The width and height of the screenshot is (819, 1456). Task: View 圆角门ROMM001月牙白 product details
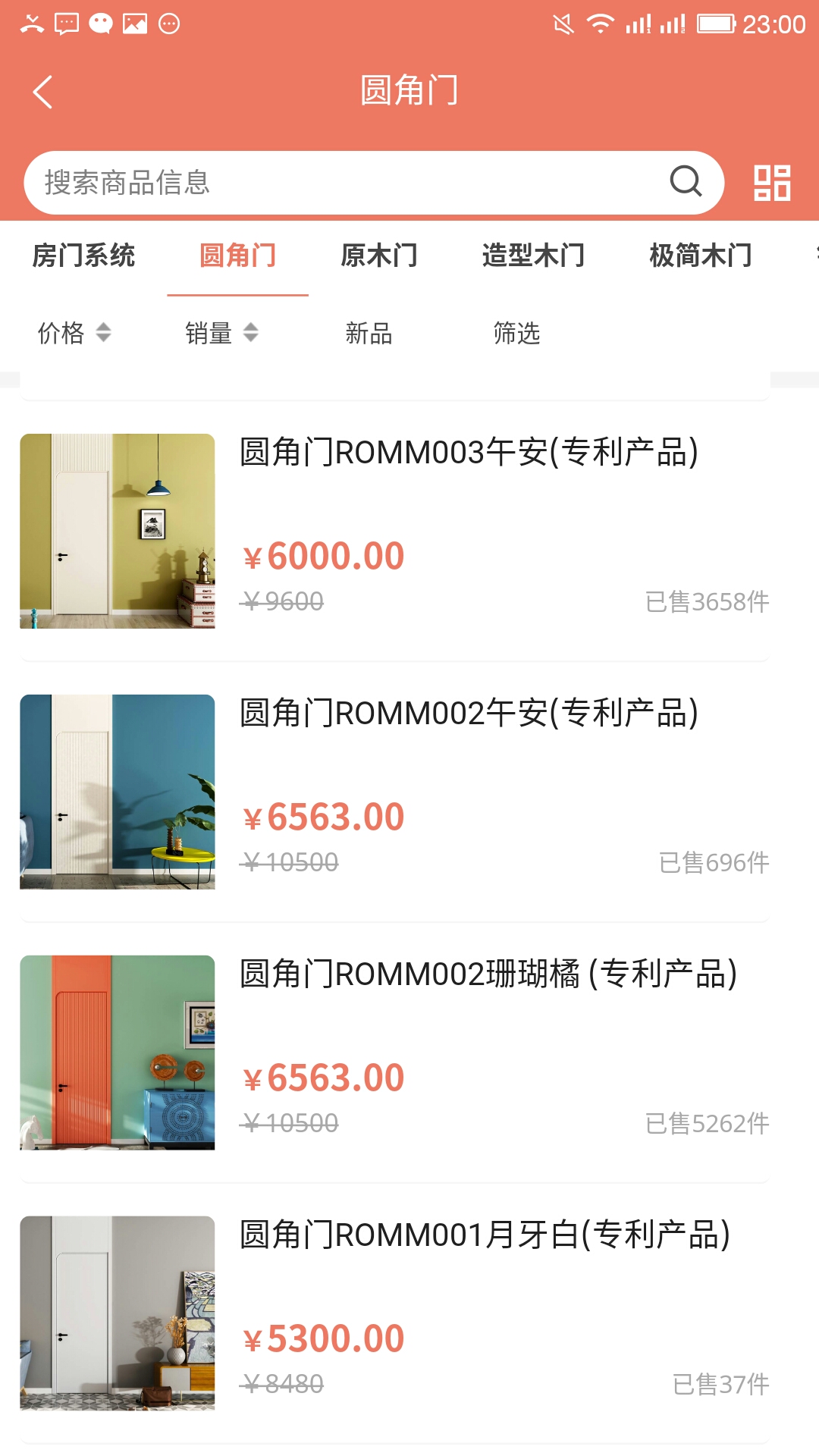click(485, 1235)
